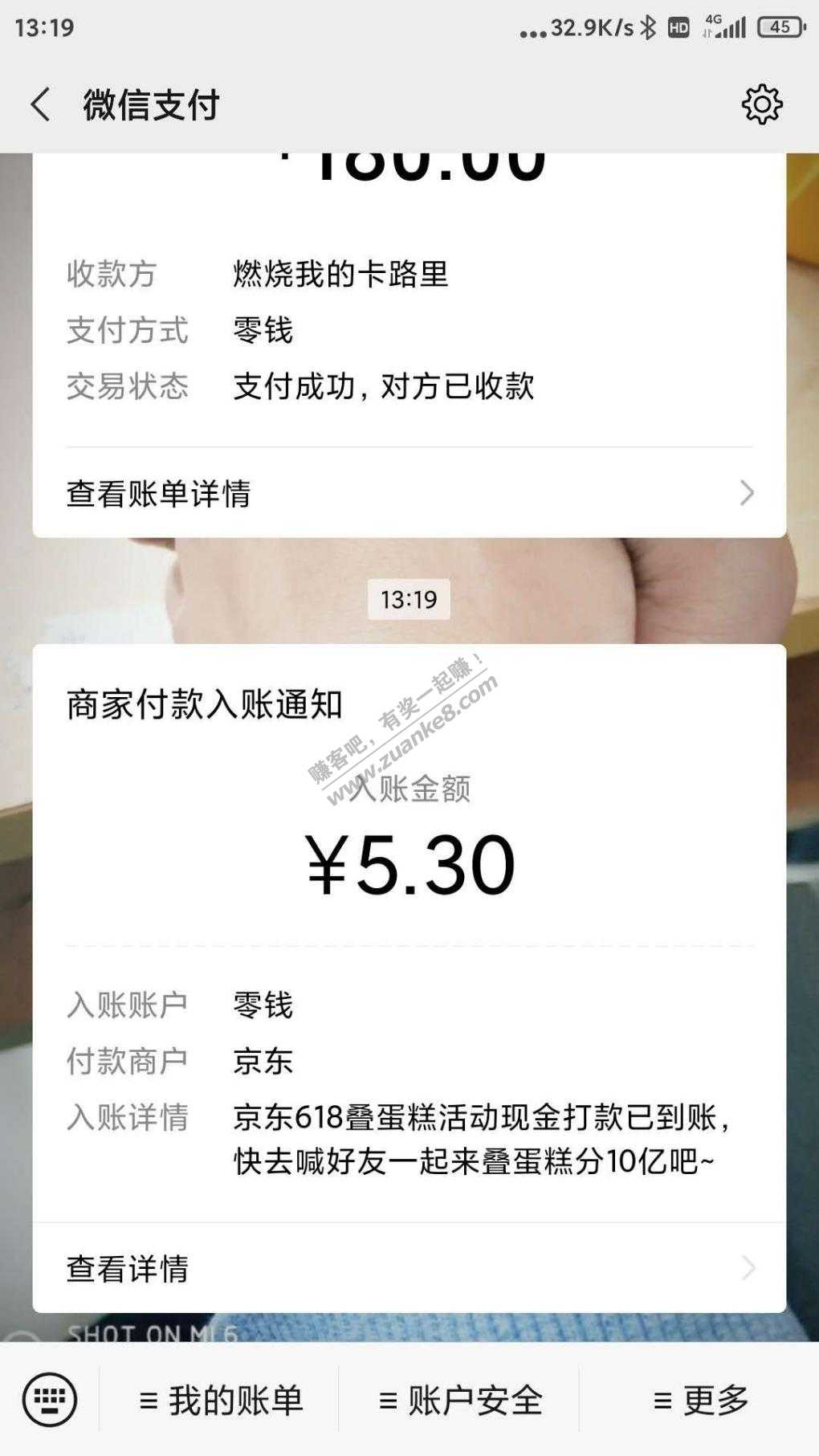This screenshot has height=1456, width=819.
Task: Open the 我的账单 menu
Action: (x=220, y=1401)
